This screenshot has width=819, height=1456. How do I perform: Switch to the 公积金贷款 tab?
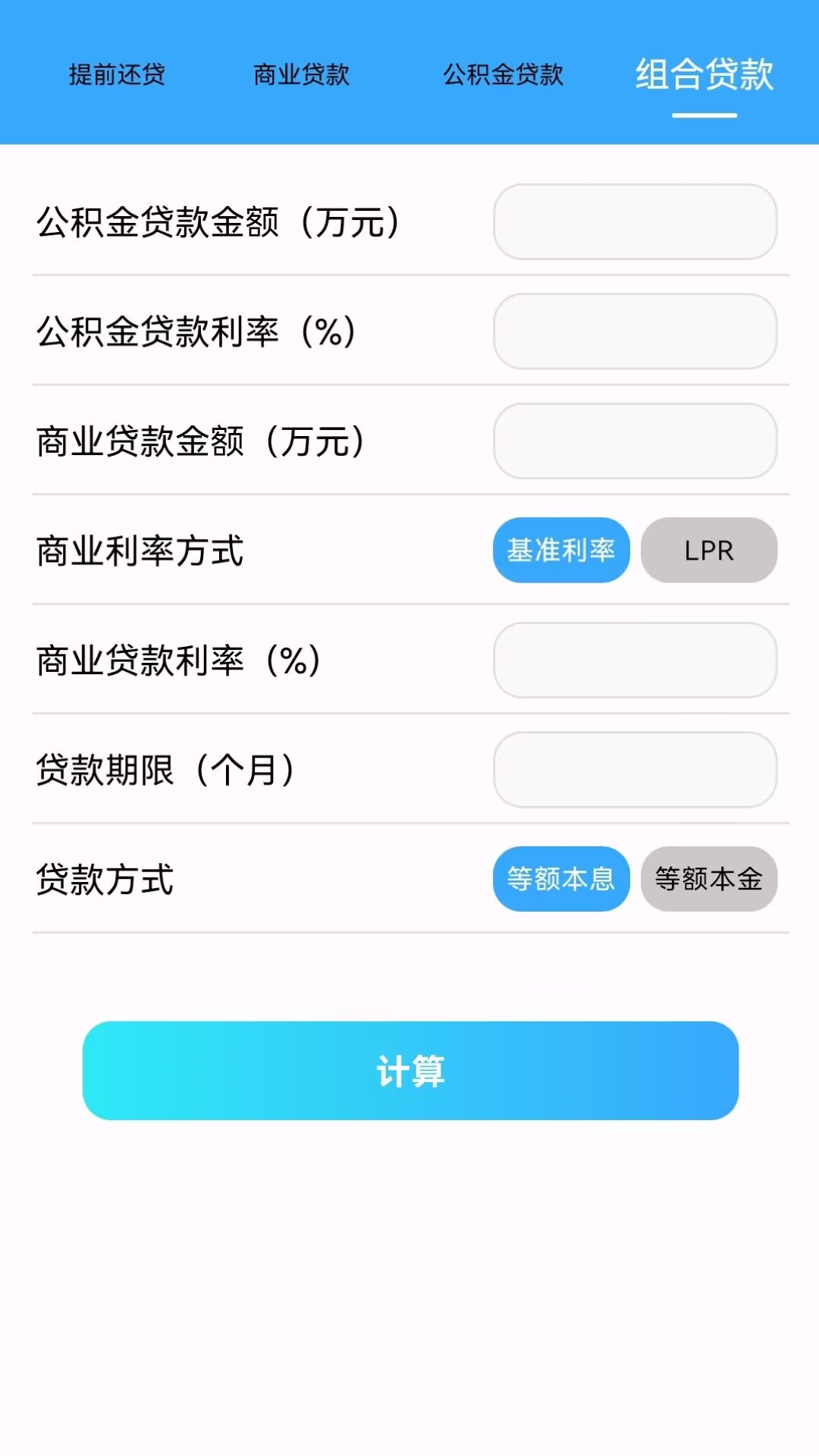(503, 74)
